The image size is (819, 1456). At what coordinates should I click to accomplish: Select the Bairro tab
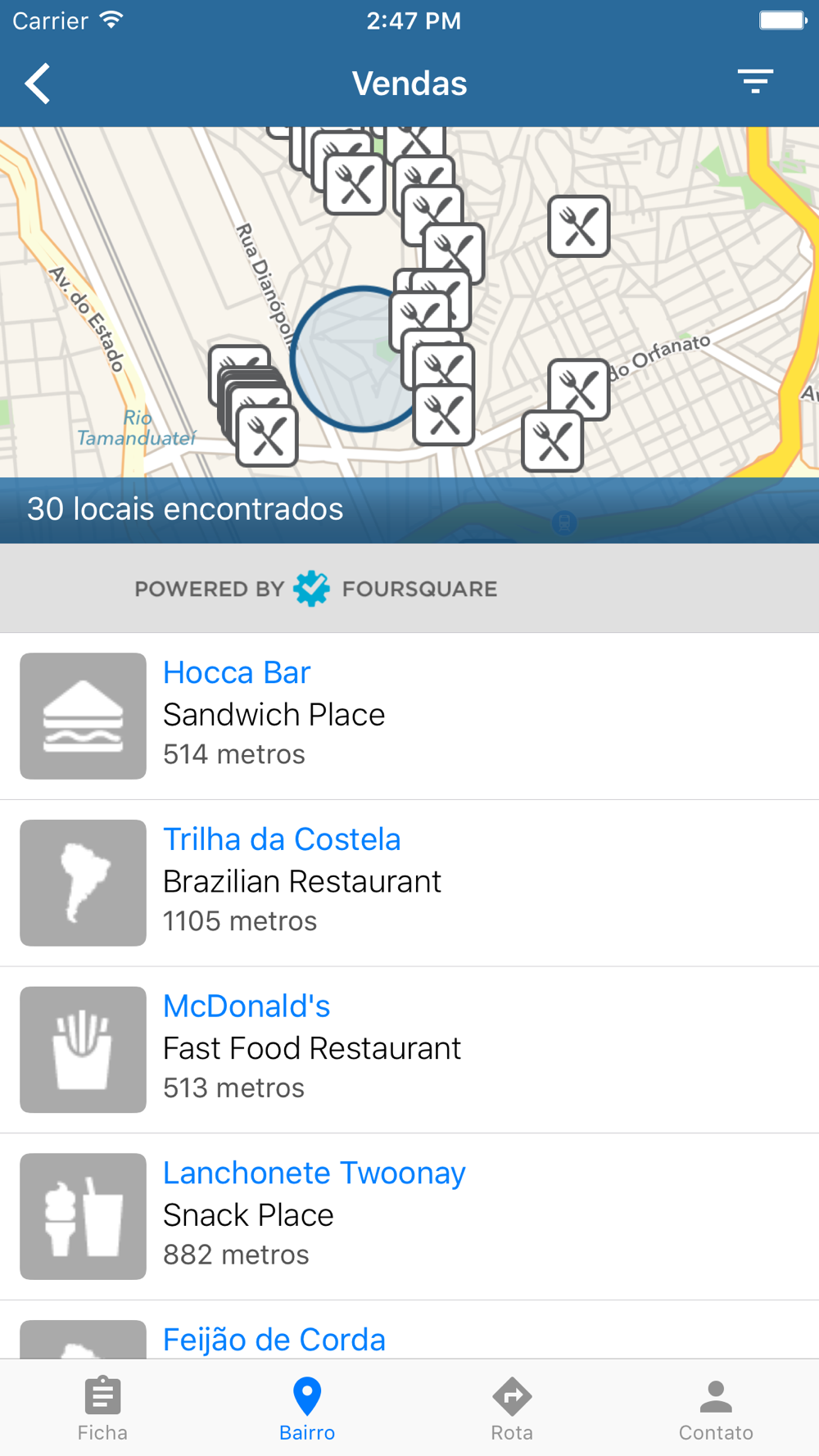307,1409
